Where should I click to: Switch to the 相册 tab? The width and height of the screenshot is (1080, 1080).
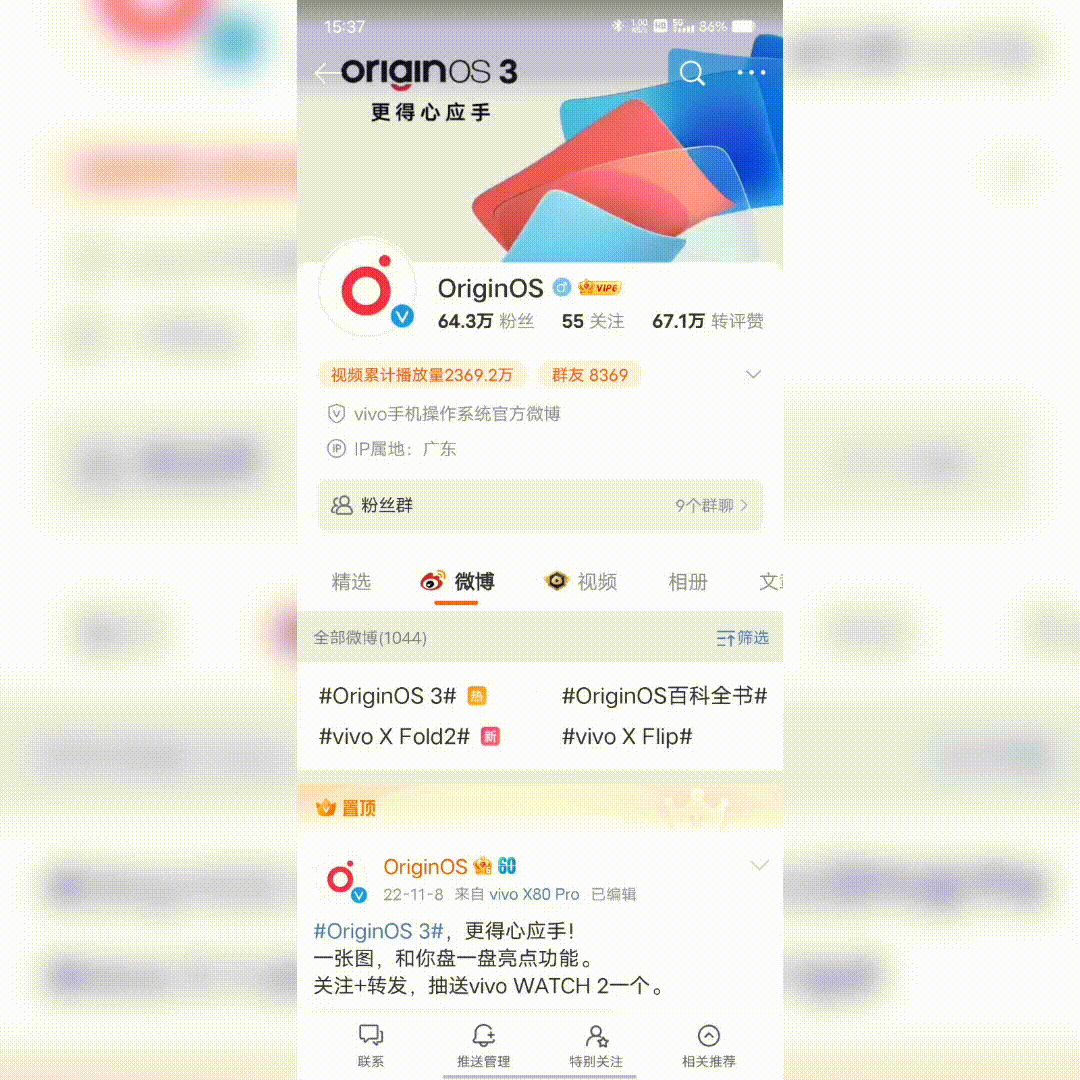688,582
